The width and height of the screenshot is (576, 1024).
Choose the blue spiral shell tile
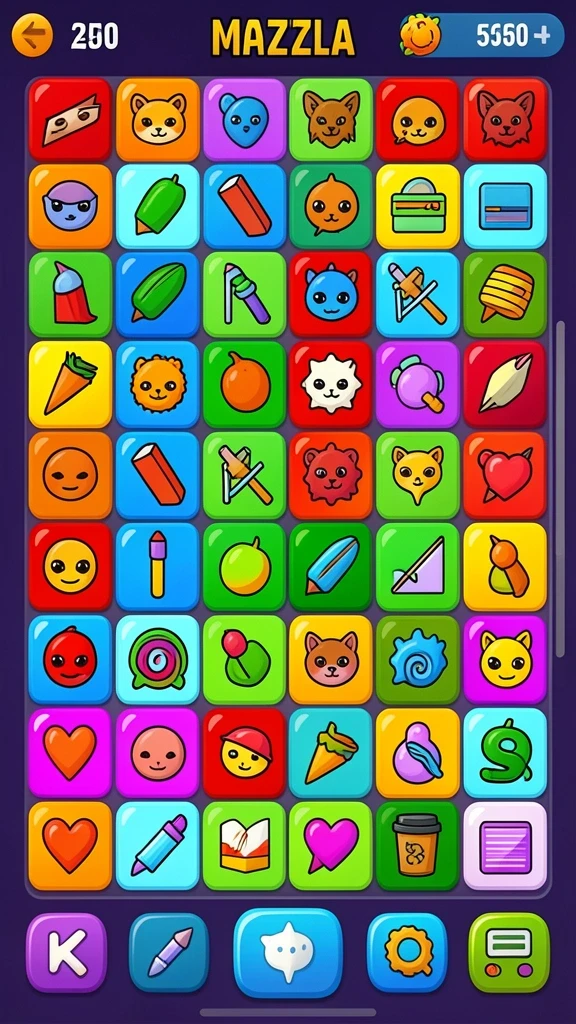click(x=417, y=660)
